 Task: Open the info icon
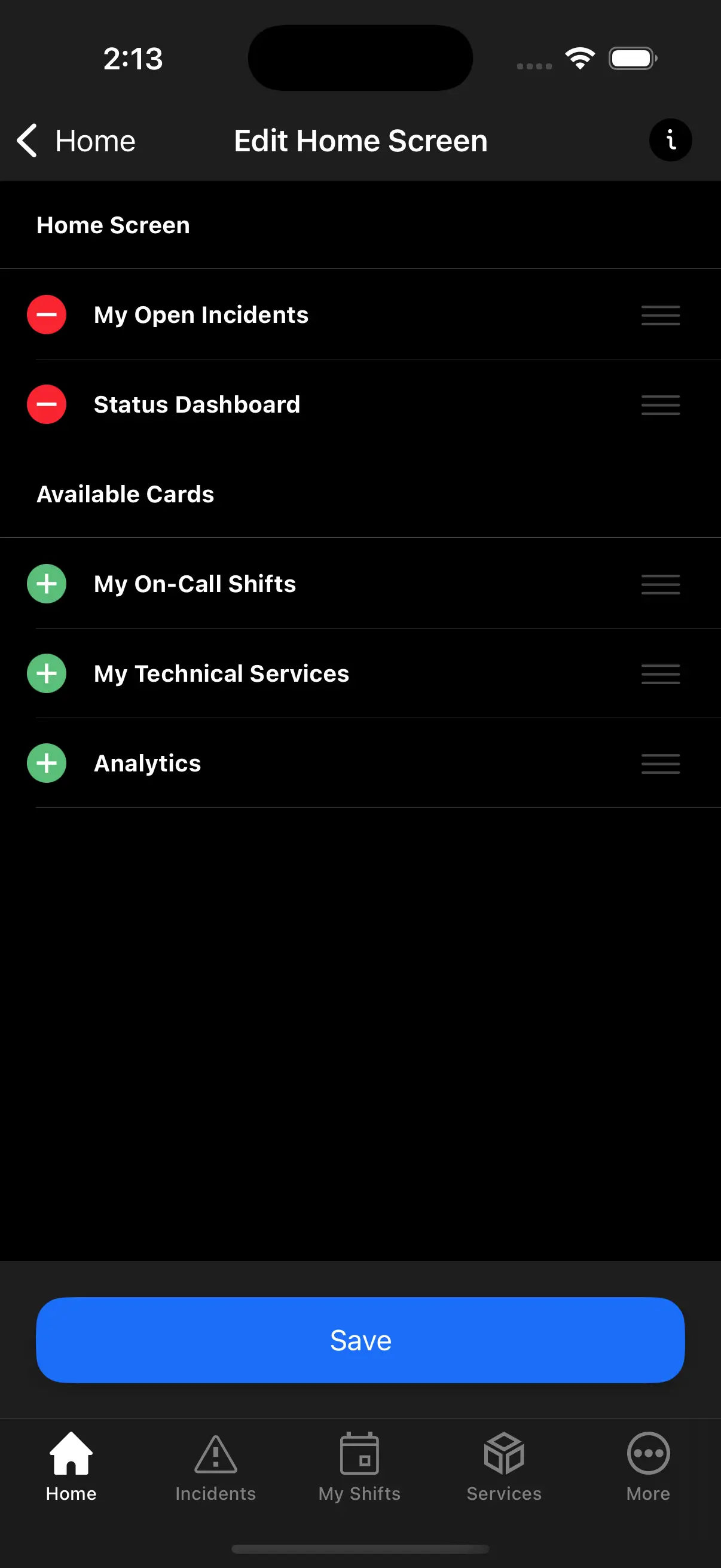click(670, 141)
